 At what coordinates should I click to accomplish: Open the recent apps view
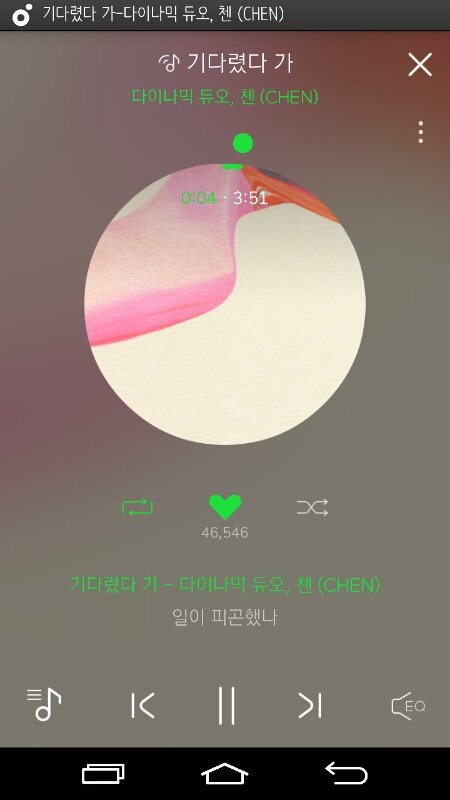pos(103,773)
